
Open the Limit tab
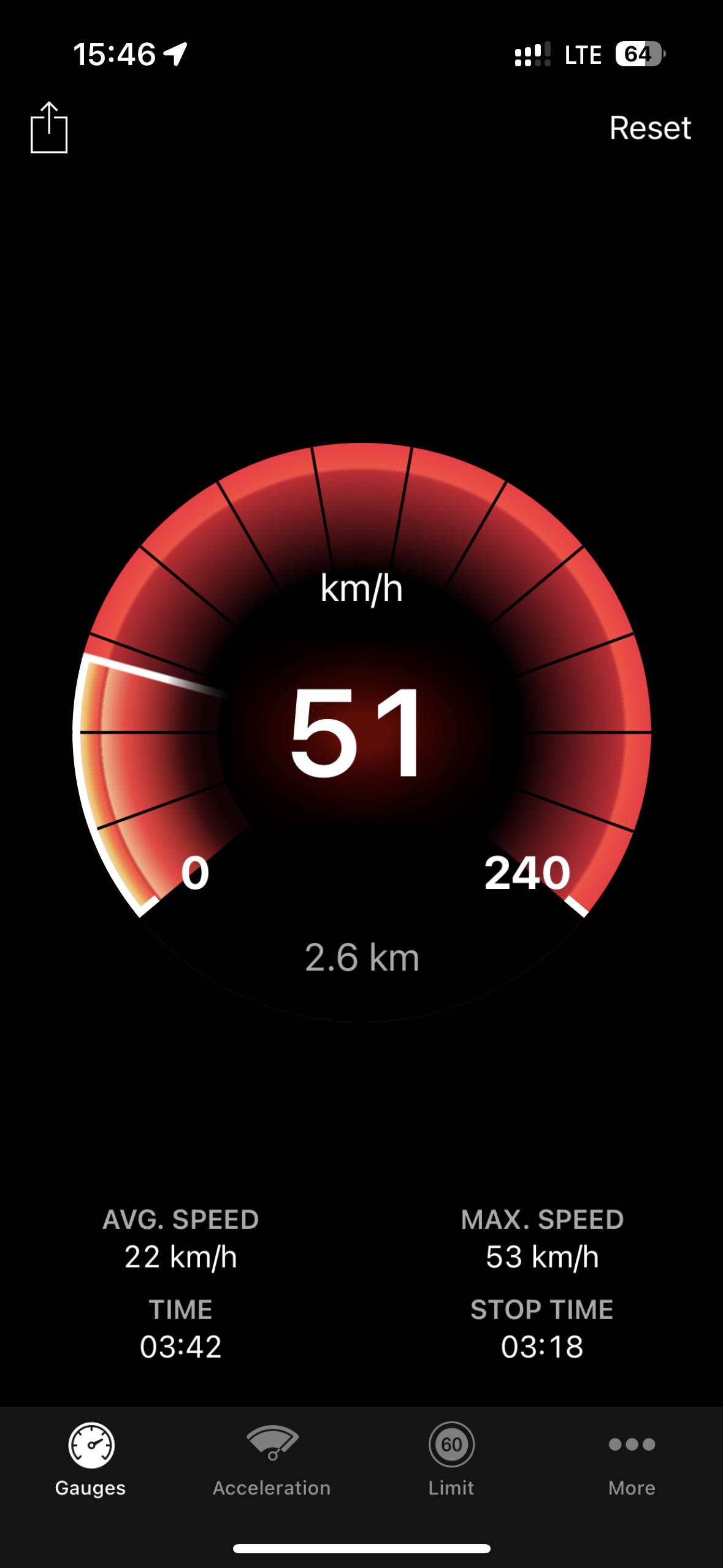[451, 1460]
